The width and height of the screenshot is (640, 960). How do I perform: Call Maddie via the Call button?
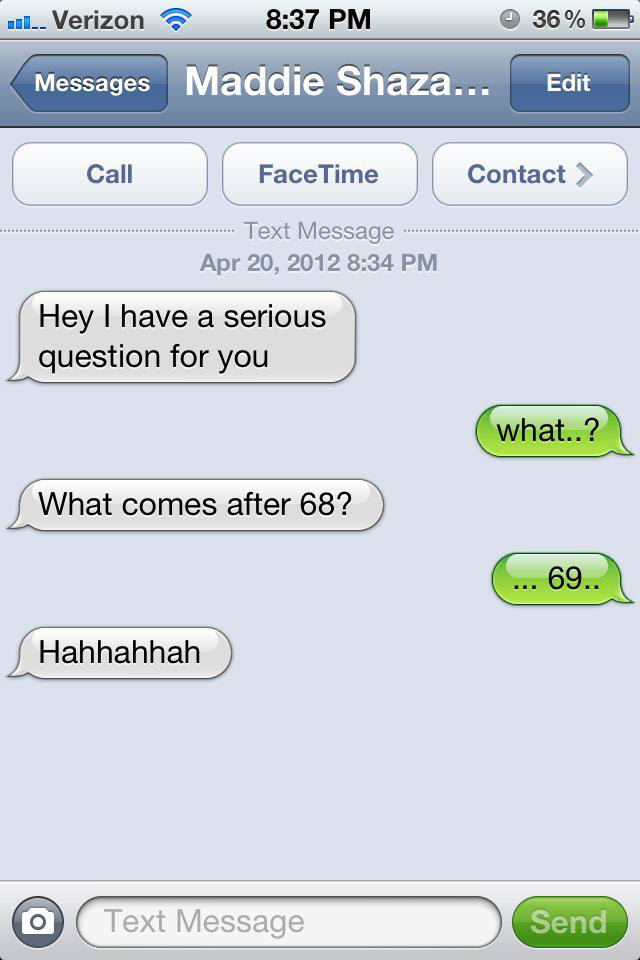coord(110,174)
